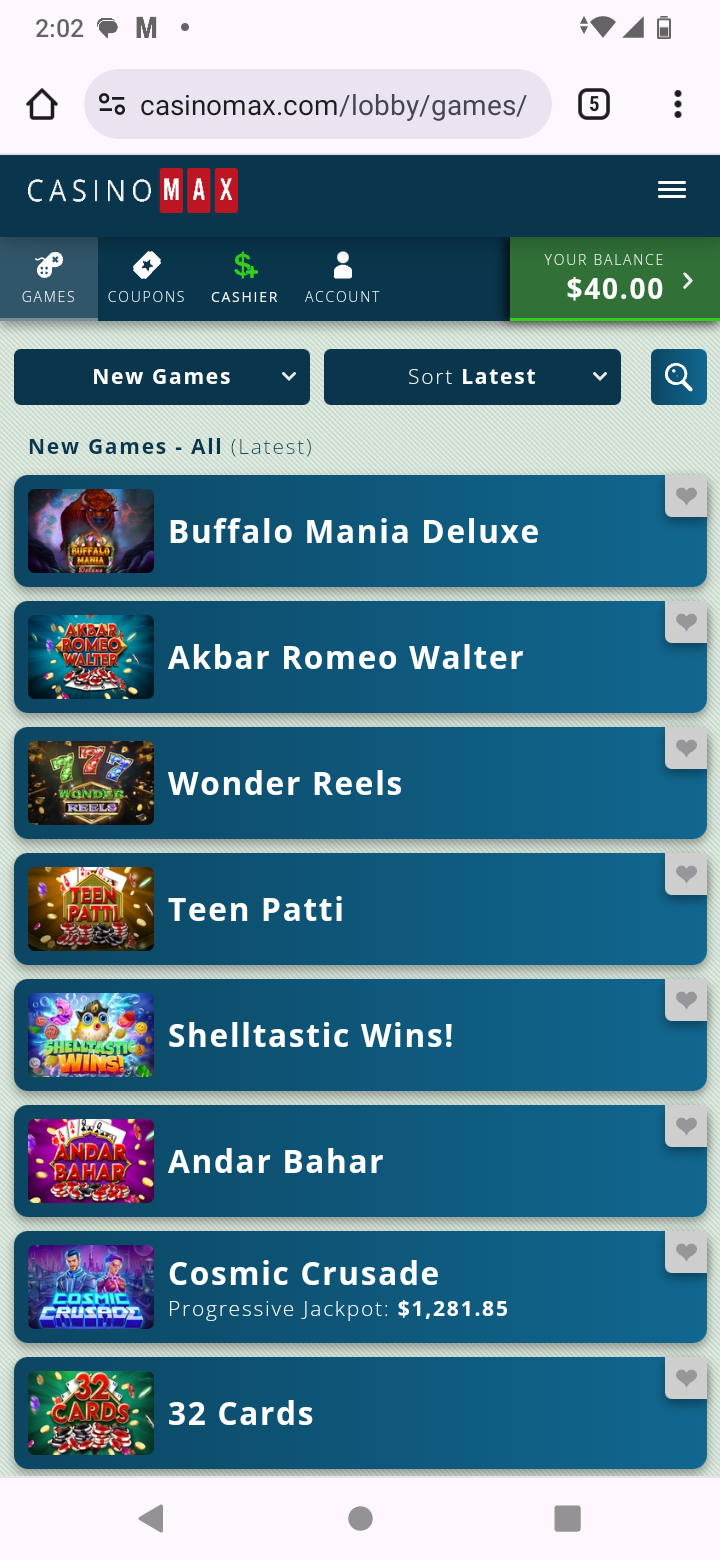The width and height of the screenshot is (720, 1560).
Task: Open the Account tab
Action: coord(342,279)
